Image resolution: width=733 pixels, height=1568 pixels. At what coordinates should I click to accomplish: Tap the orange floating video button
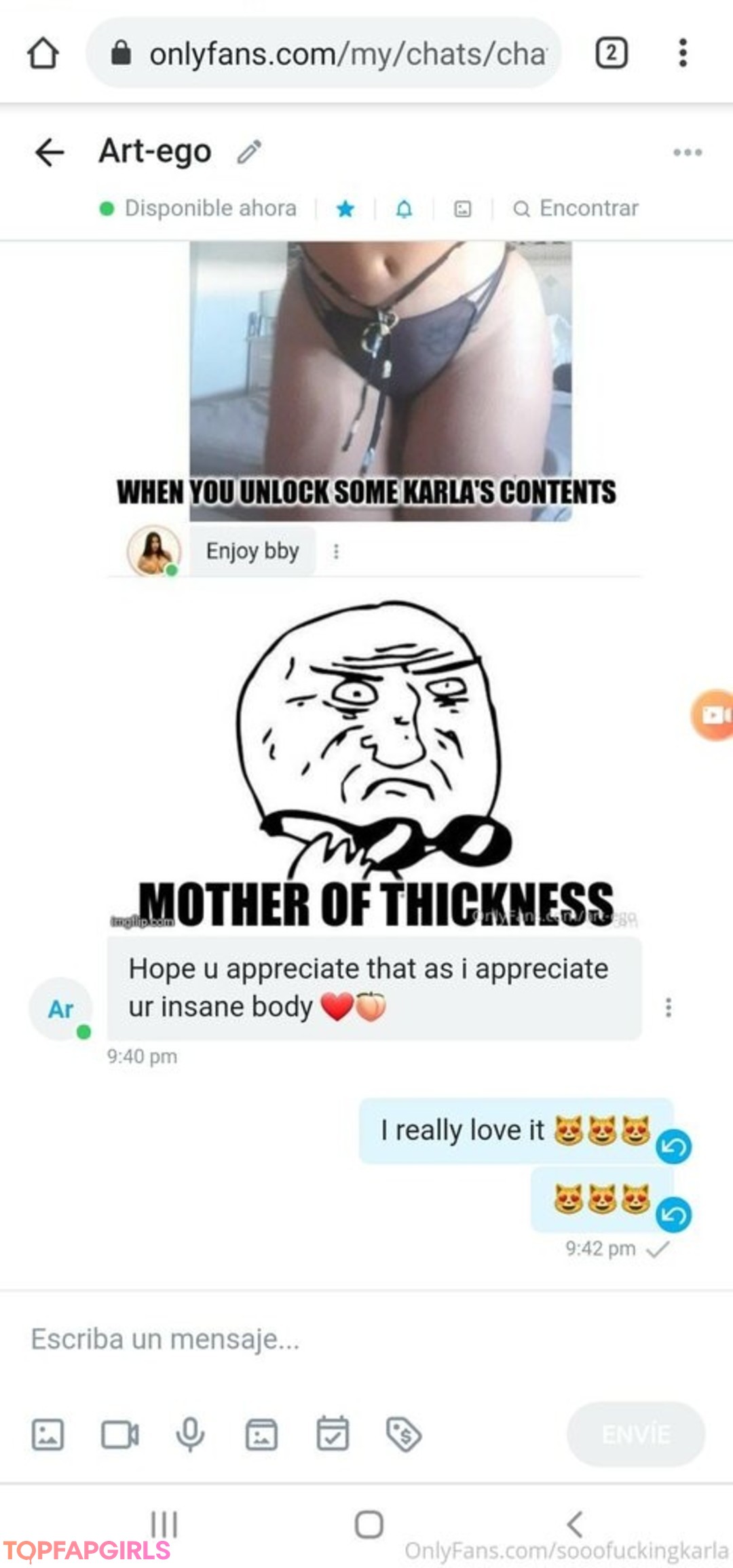click(713, 714)
